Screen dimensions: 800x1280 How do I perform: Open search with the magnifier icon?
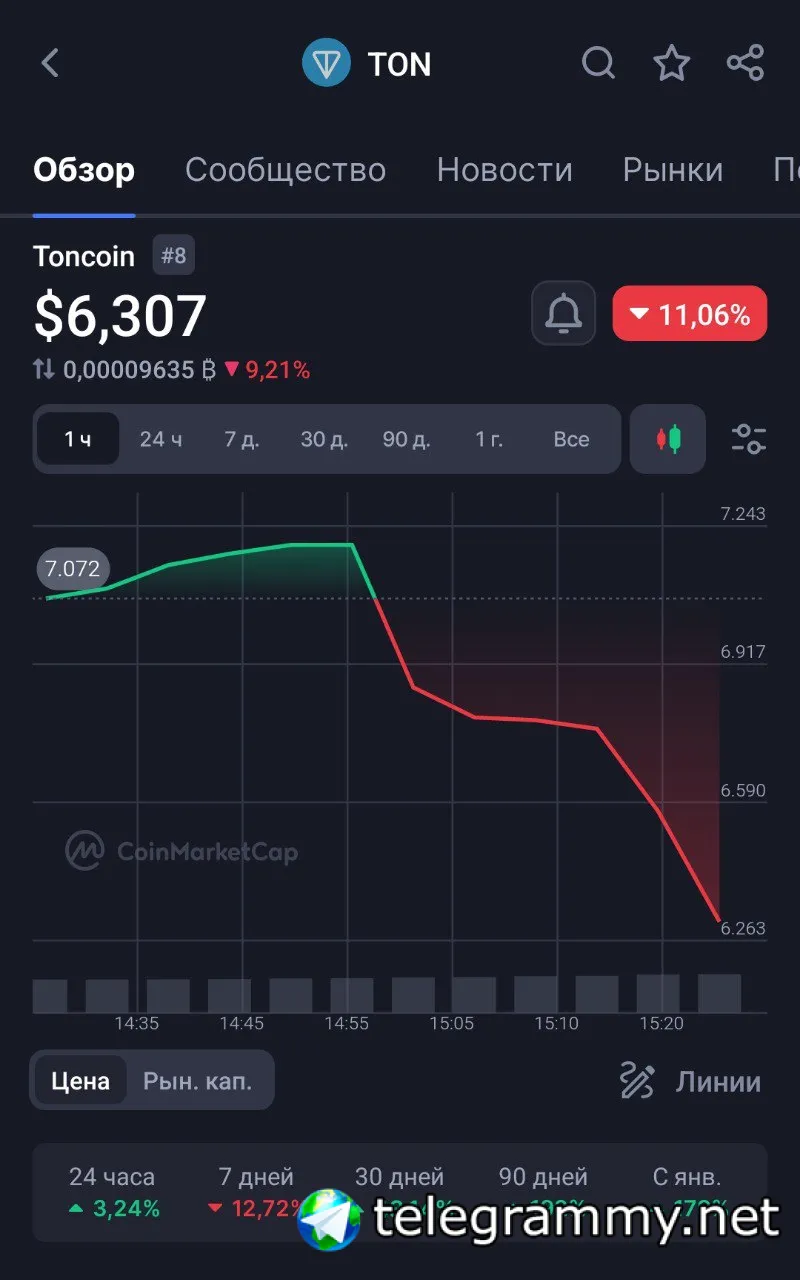pyautogui.click(x=598, y=64)
